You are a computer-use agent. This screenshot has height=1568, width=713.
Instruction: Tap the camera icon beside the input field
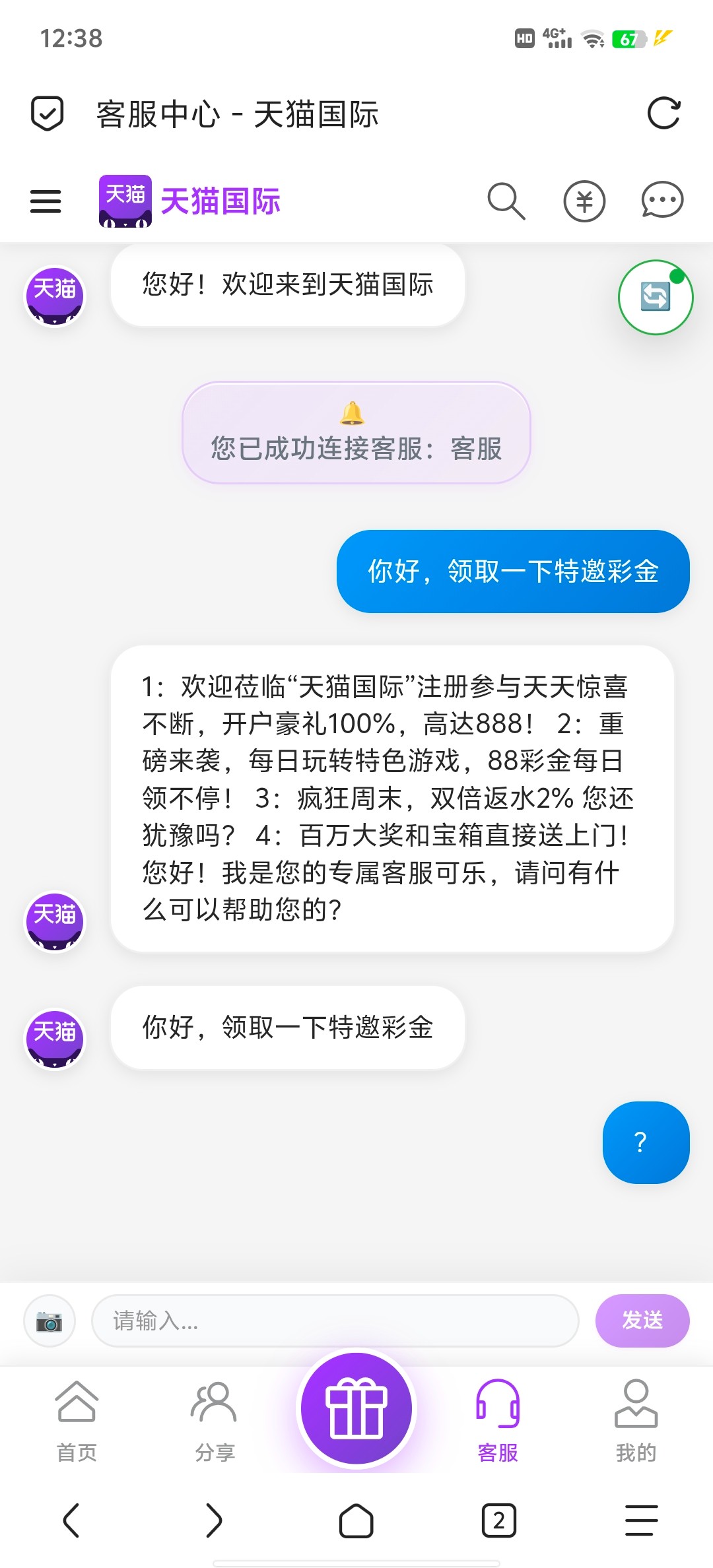[49, 1321]
